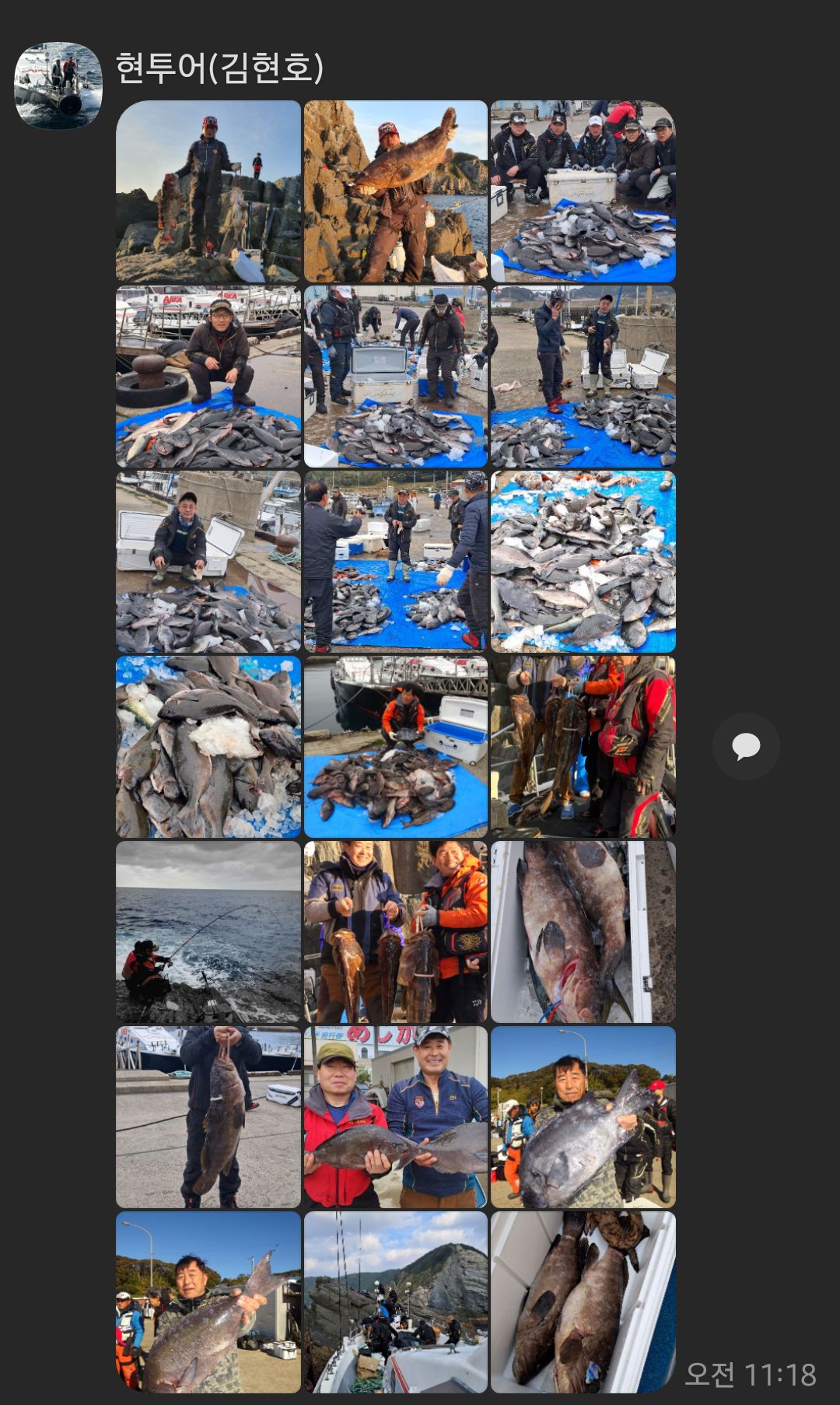View reddish fish lying in cooler
840x1405 pixels.
[583, 932]
